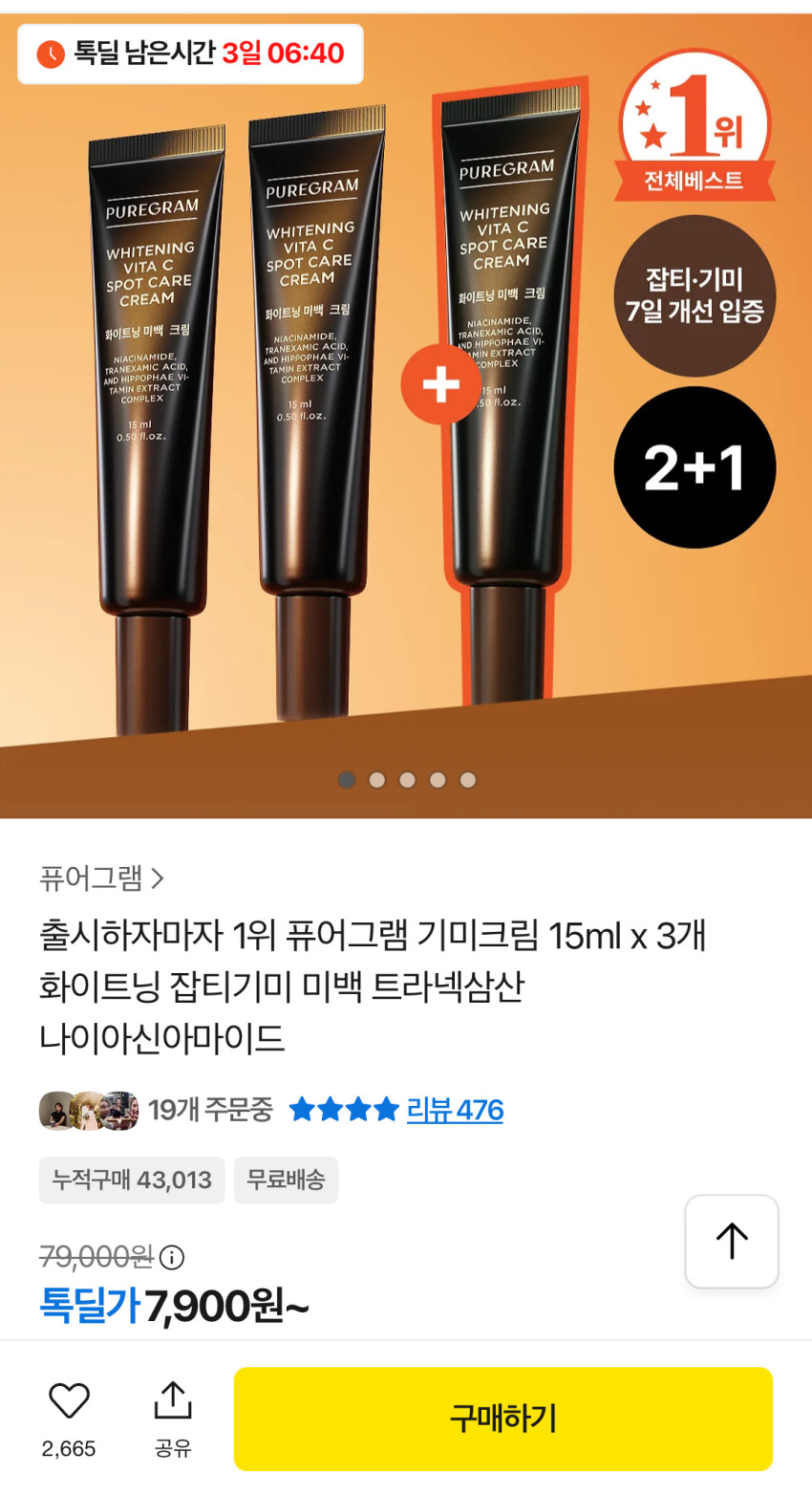This screenshot has height=1495, width=812.
Task: Show original price info icon
Action: coord(172,1257)
